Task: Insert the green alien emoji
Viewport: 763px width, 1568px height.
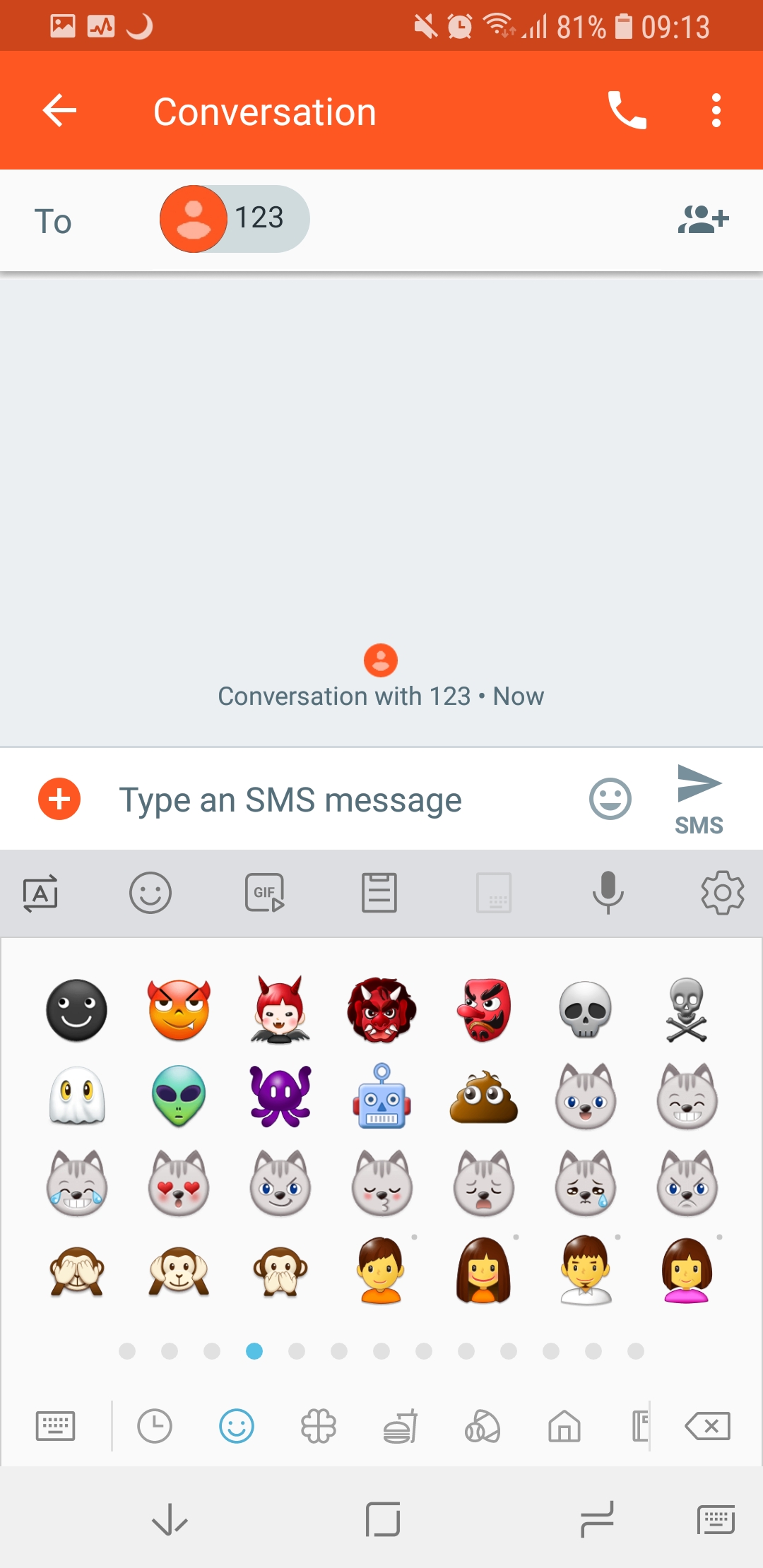Action: (x=179, y=1096)
